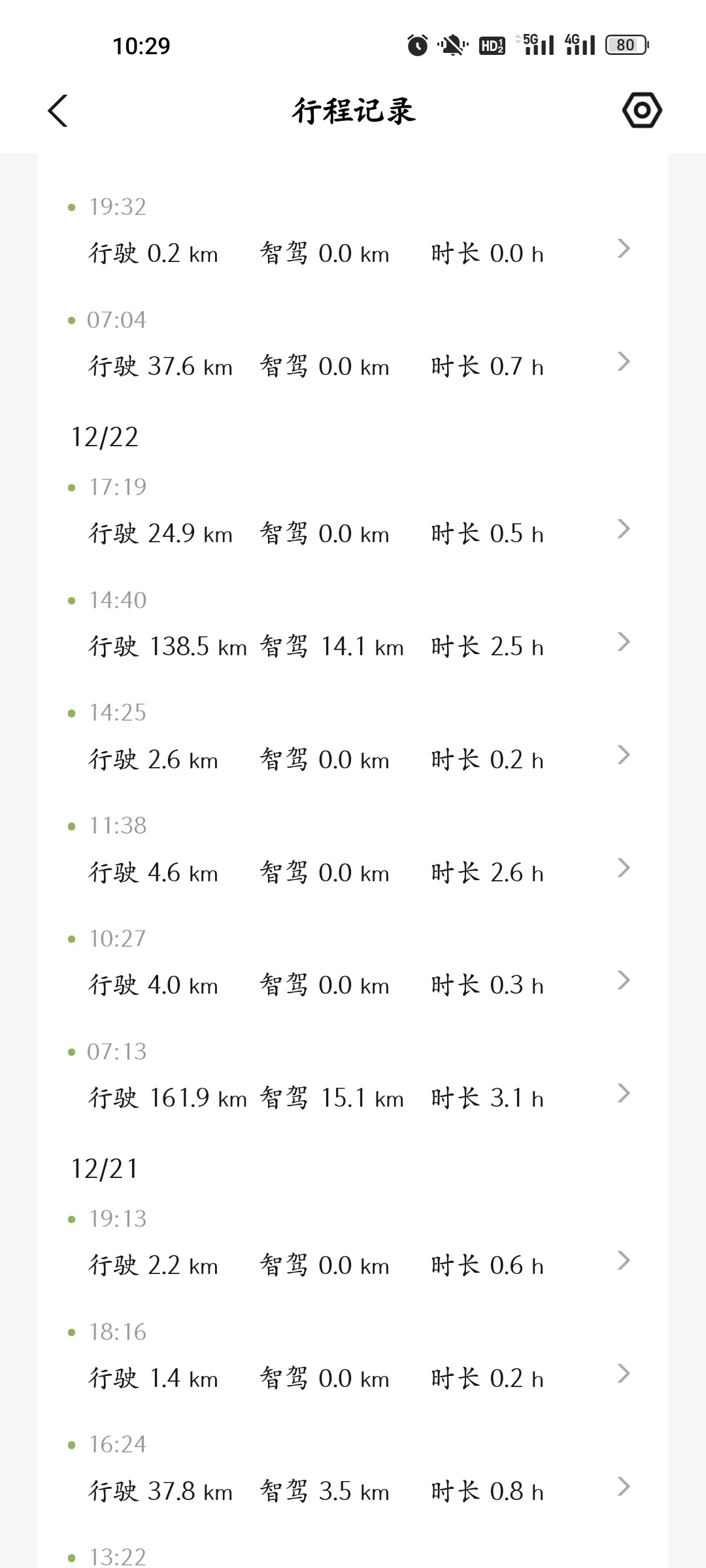Open the settings hexagon icon
This screenshot has width=706, height=1568.
(x=641, y=110)
